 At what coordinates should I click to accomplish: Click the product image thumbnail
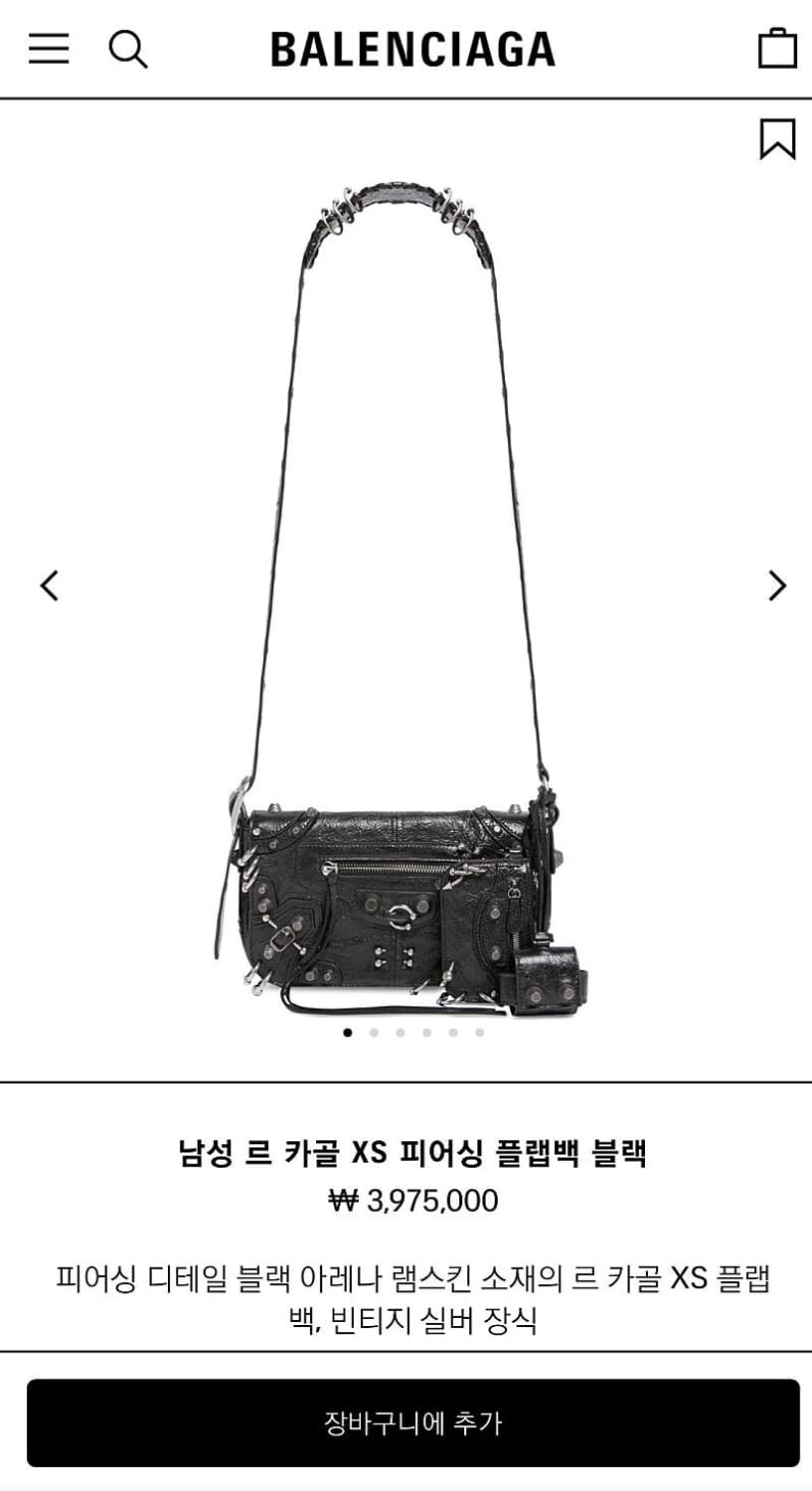tap(406, 596)
